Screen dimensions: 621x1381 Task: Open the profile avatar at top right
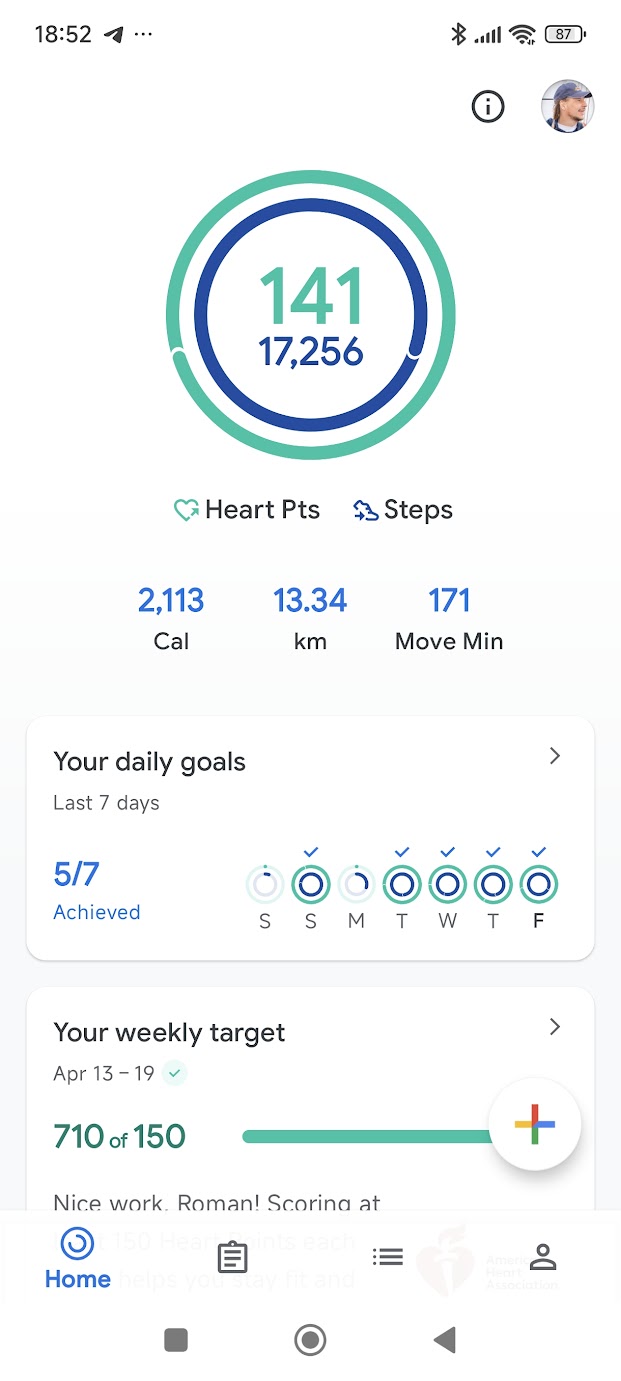click(x=567, y=106)
